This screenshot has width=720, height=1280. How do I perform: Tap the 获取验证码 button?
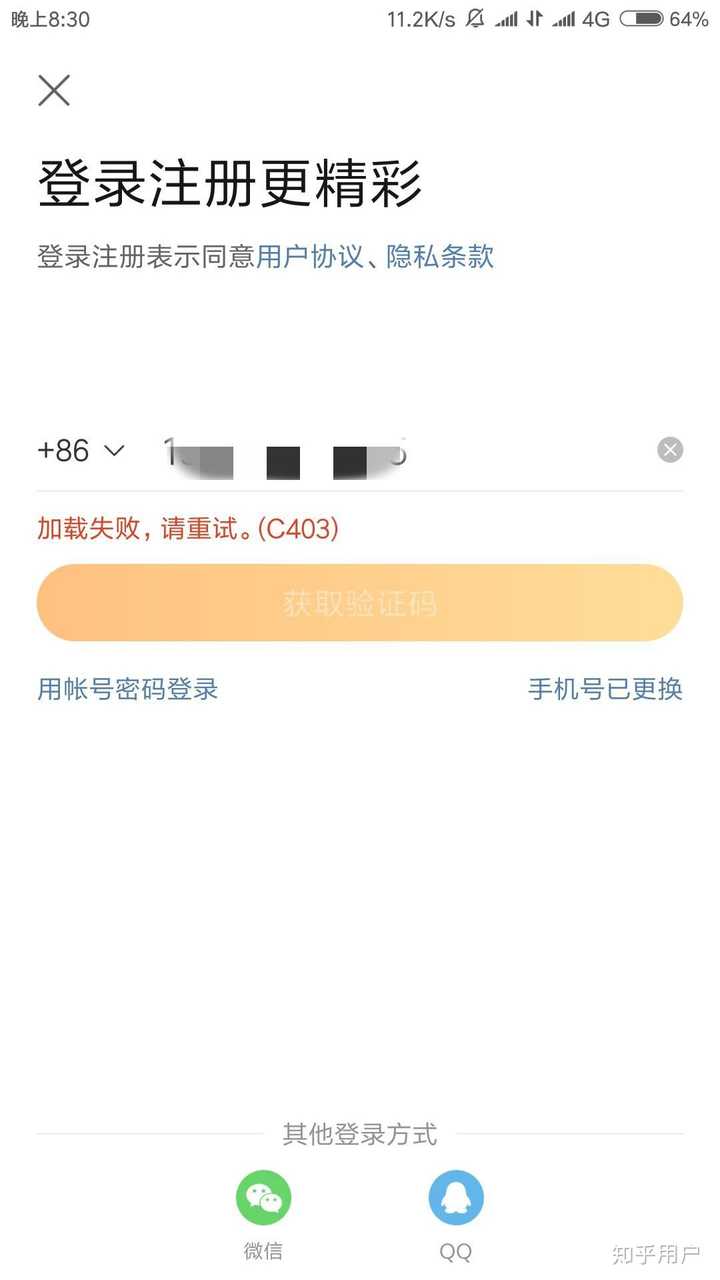click(360, 603)
